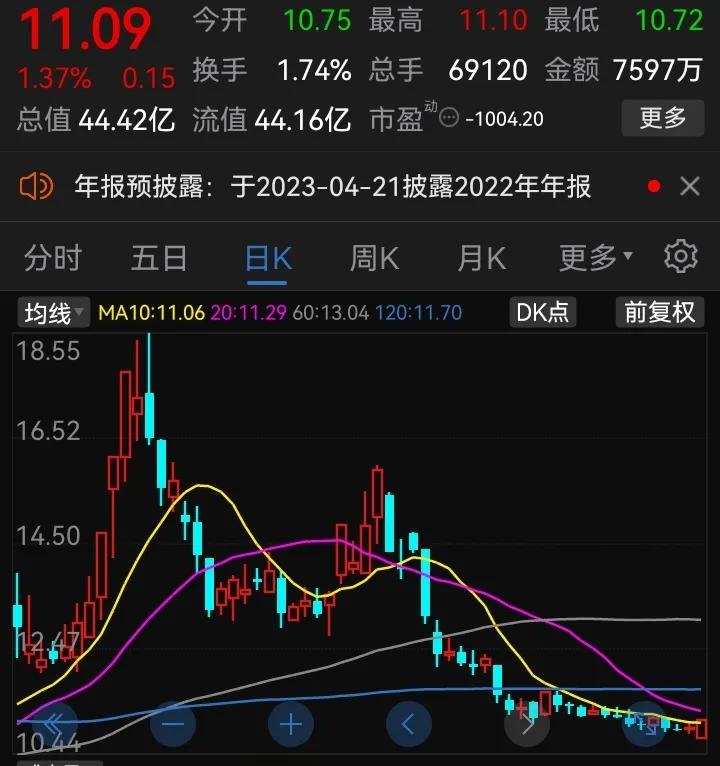Expand the 更多 period dropdown next to 月K
Screen dimensions: 720x766
tap(592, 257)
